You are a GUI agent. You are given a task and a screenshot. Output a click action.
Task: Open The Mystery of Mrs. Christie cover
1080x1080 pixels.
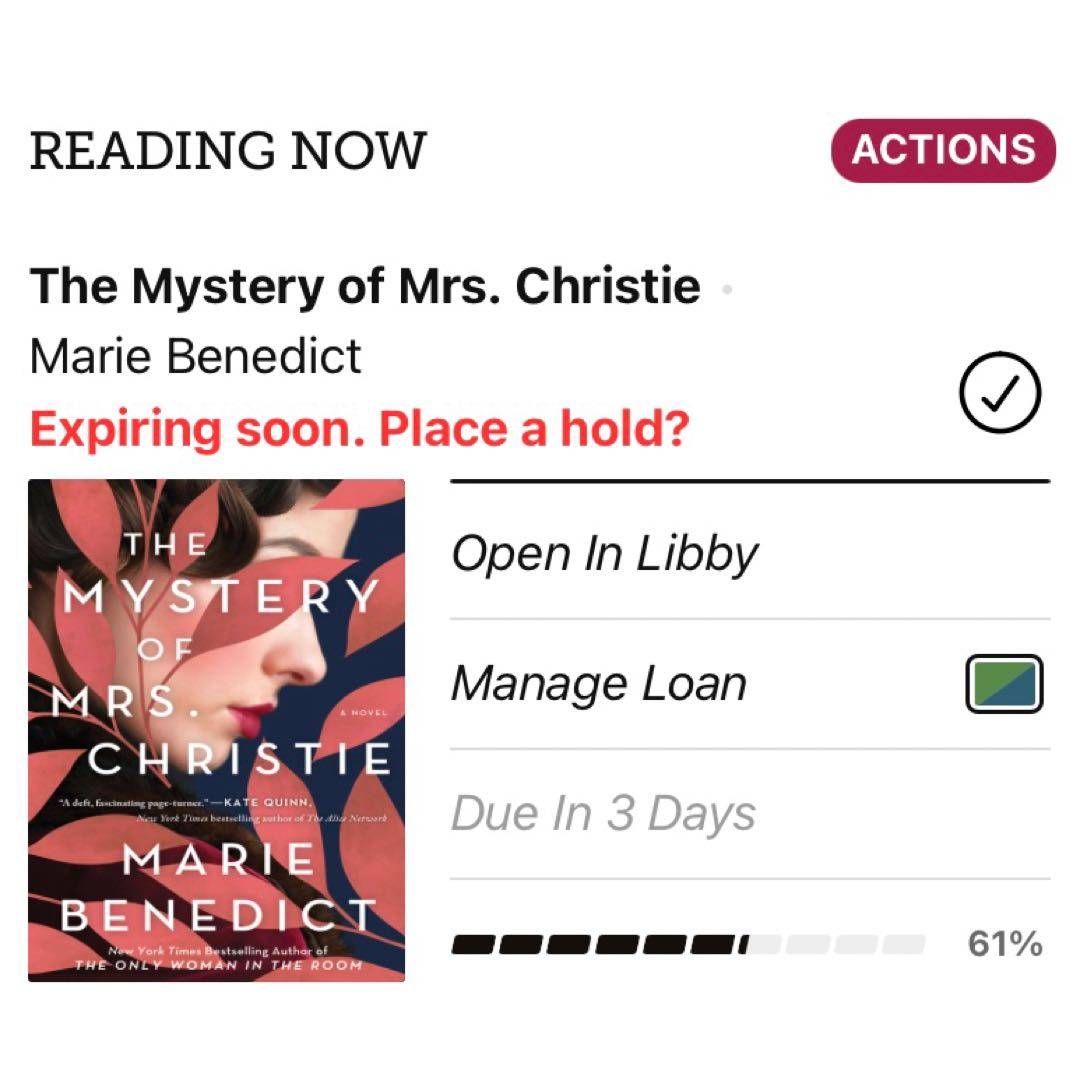(x=217, y=730)
